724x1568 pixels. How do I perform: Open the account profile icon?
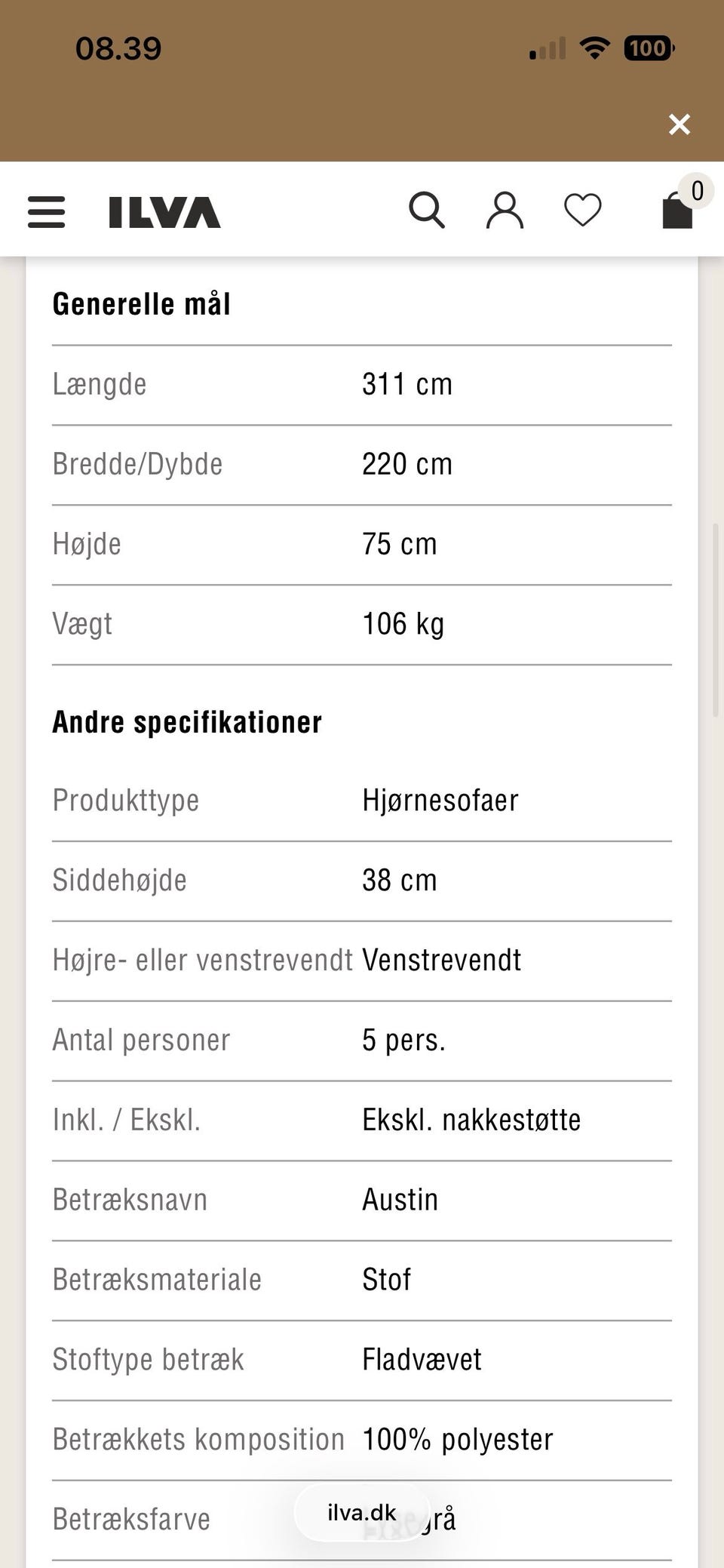[505, 211]
